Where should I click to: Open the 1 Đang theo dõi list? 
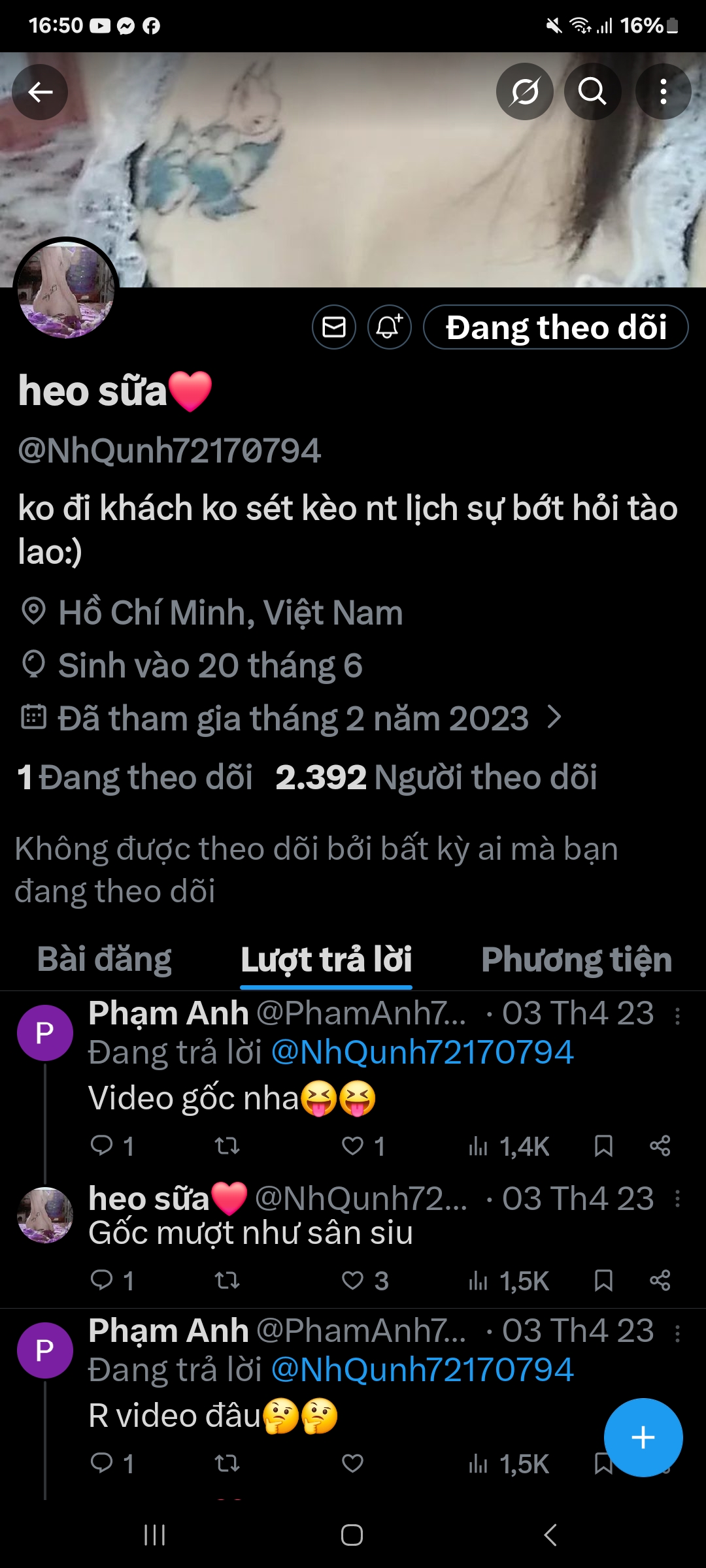pos(135,777)
